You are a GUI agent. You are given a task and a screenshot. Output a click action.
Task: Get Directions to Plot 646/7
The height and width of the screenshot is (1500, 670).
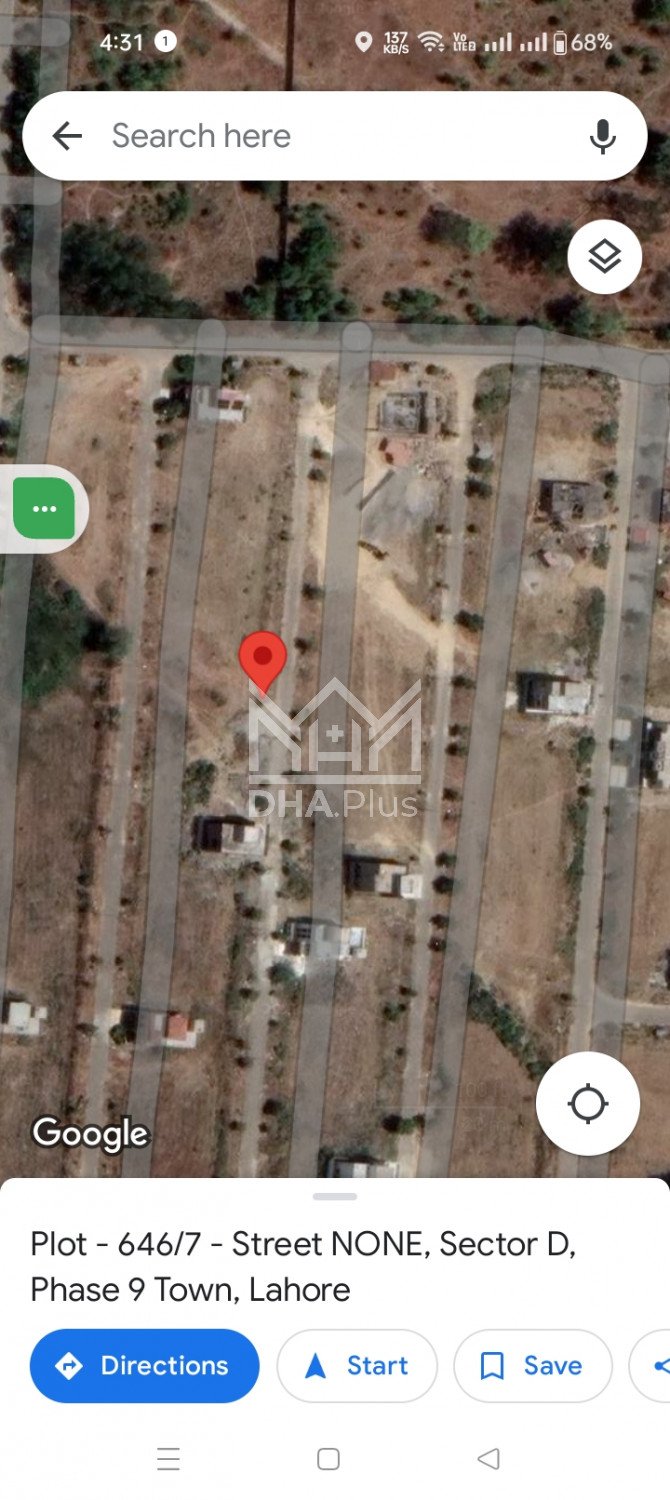(x=145, y=1365)
